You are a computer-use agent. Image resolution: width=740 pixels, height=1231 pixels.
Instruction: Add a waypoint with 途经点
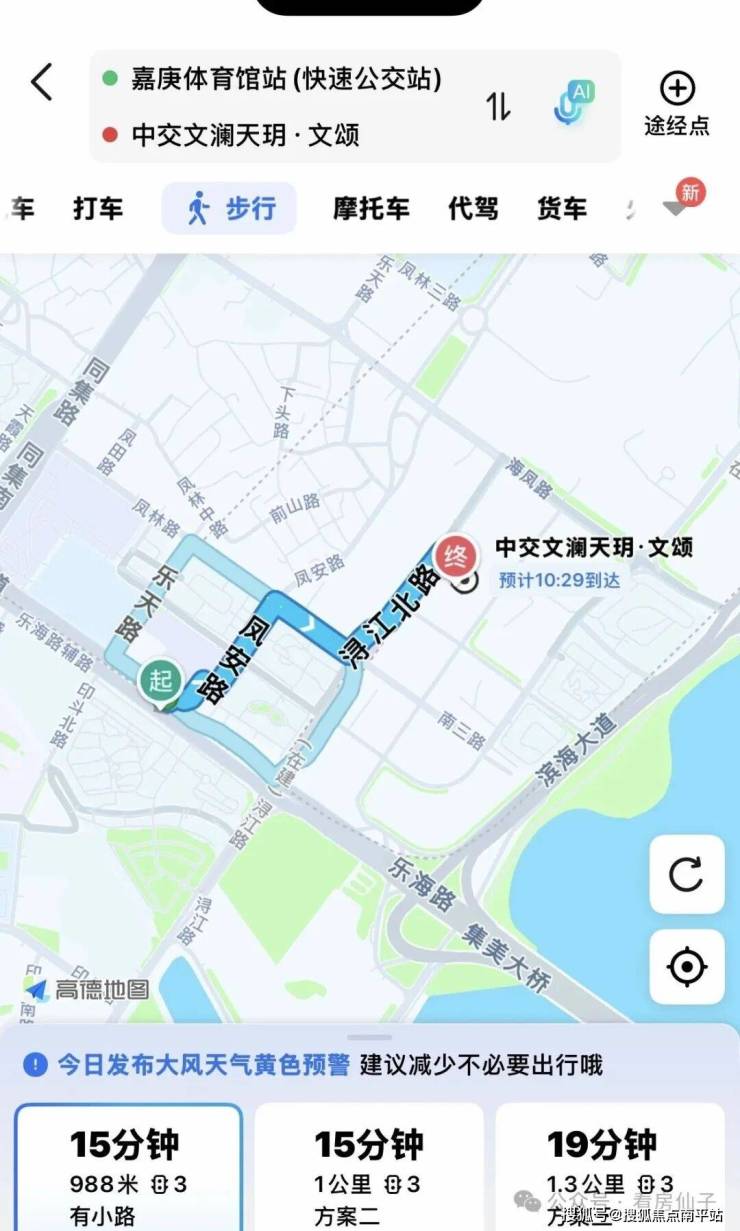[x=677, y=104]
